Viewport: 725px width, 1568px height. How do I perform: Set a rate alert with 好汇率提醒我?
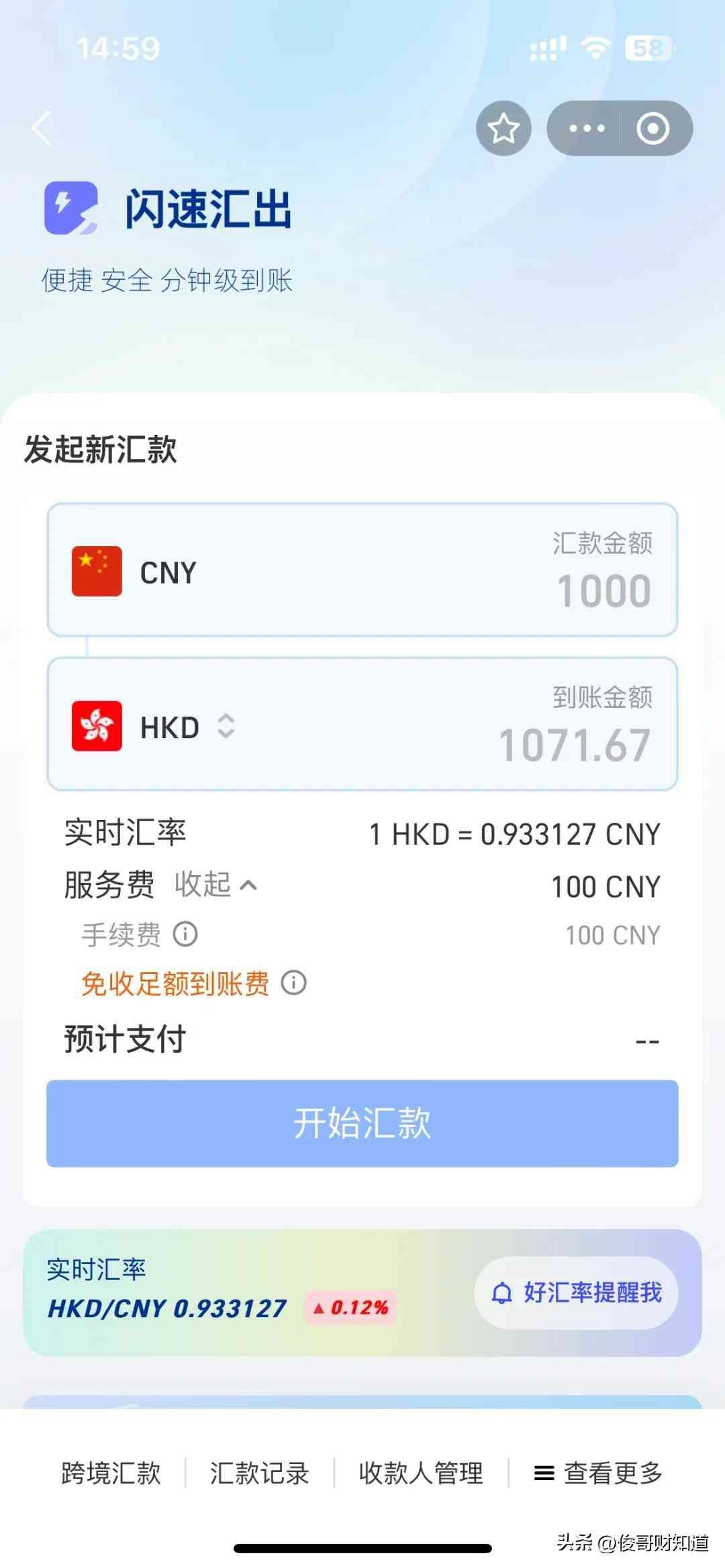576,1292
